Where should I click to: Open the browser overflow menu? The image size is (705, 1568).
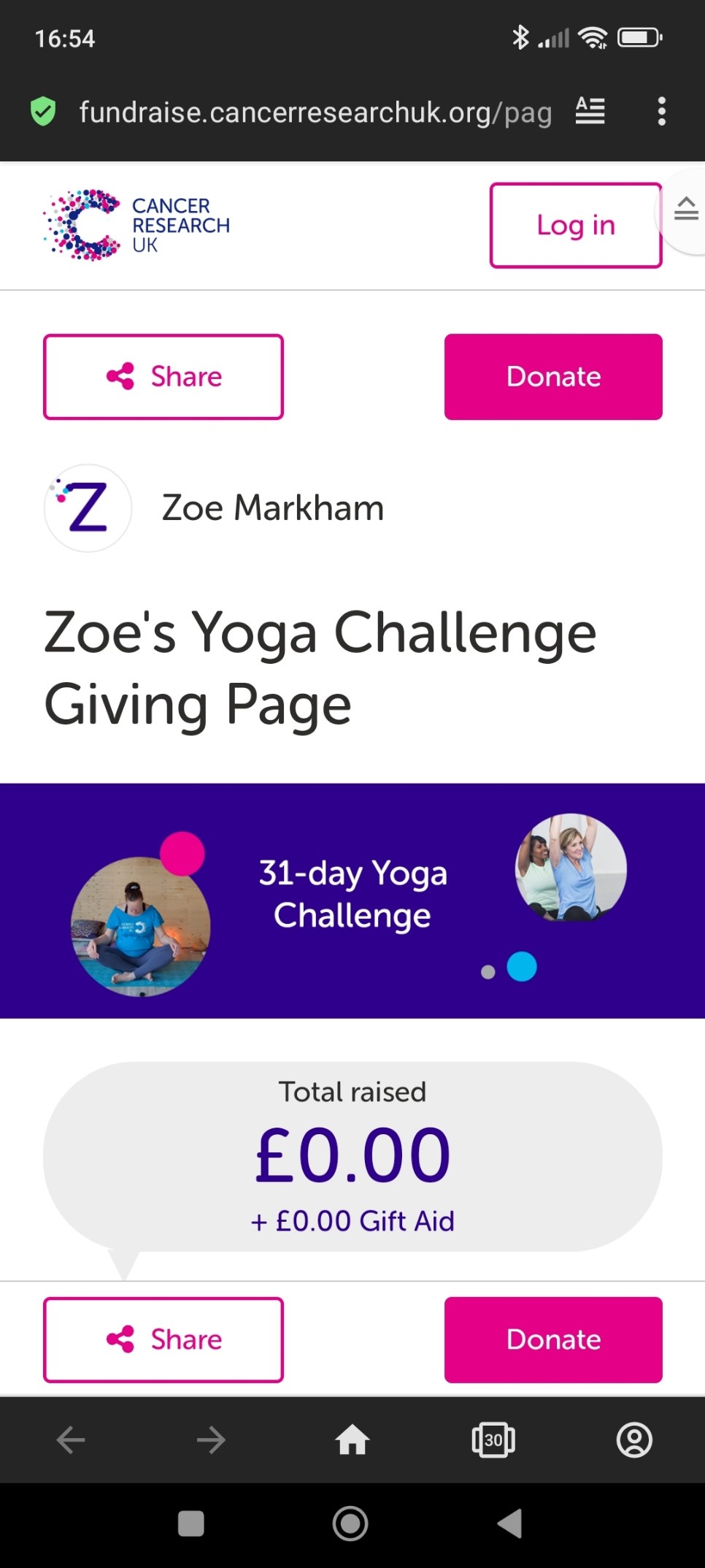pos(661,112)
